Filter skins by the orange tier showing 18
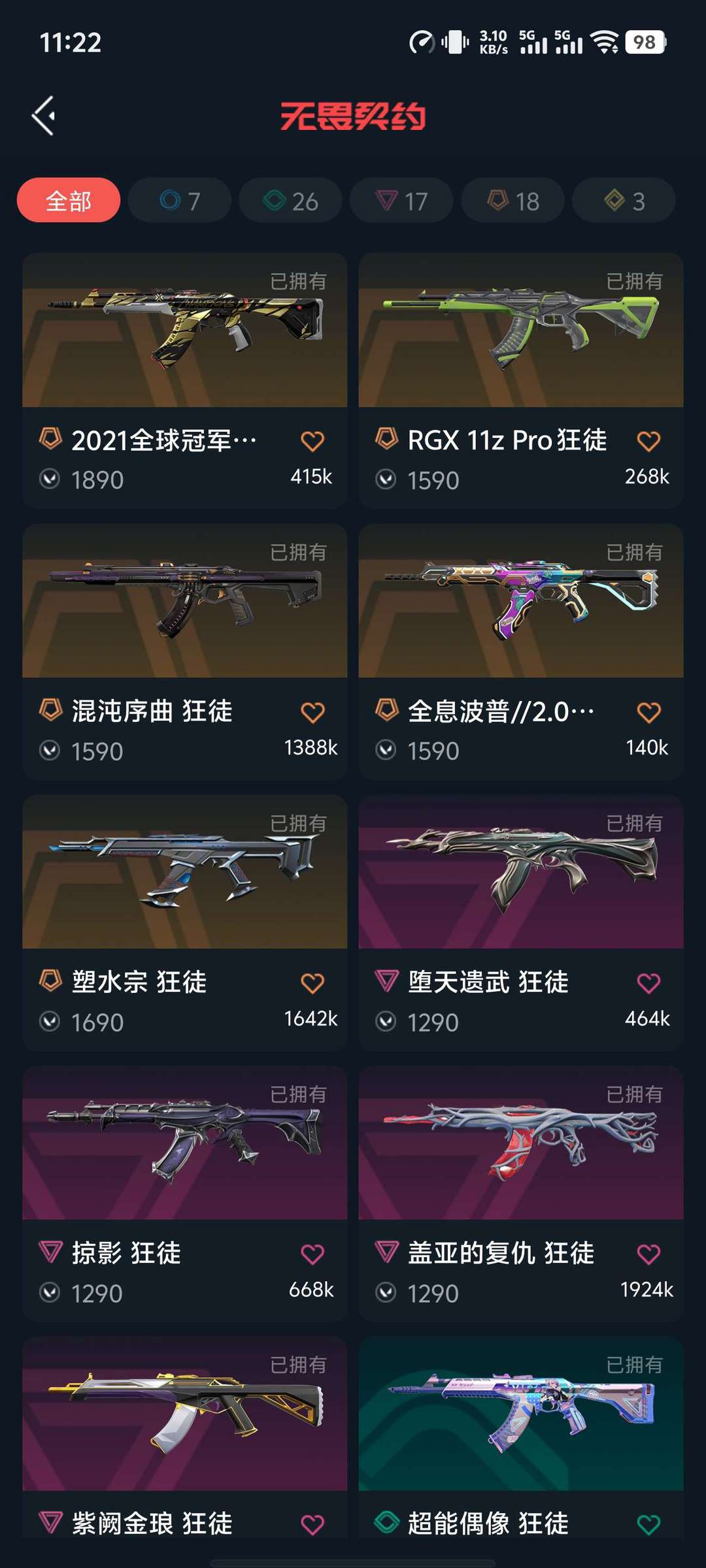The width and height of the screenshot is (706, 1568). click(x=513, y=201)
